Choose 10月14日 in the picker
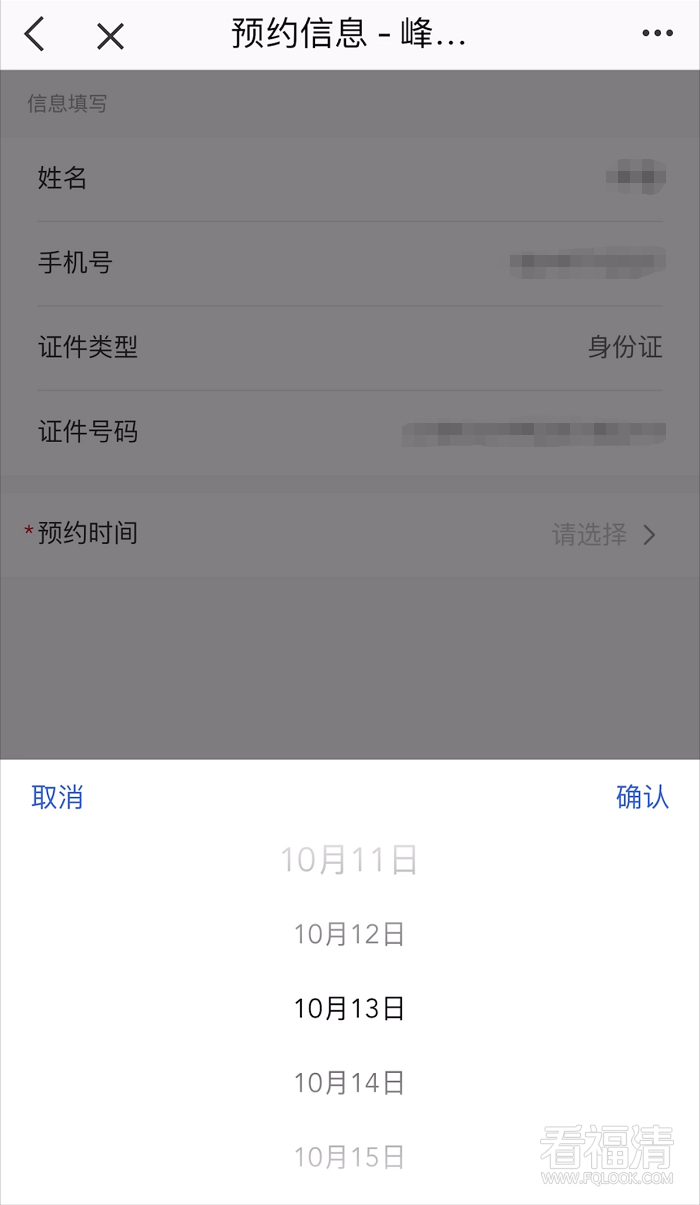Screen dimensions: 700x1205 [x=349, y=1082]
